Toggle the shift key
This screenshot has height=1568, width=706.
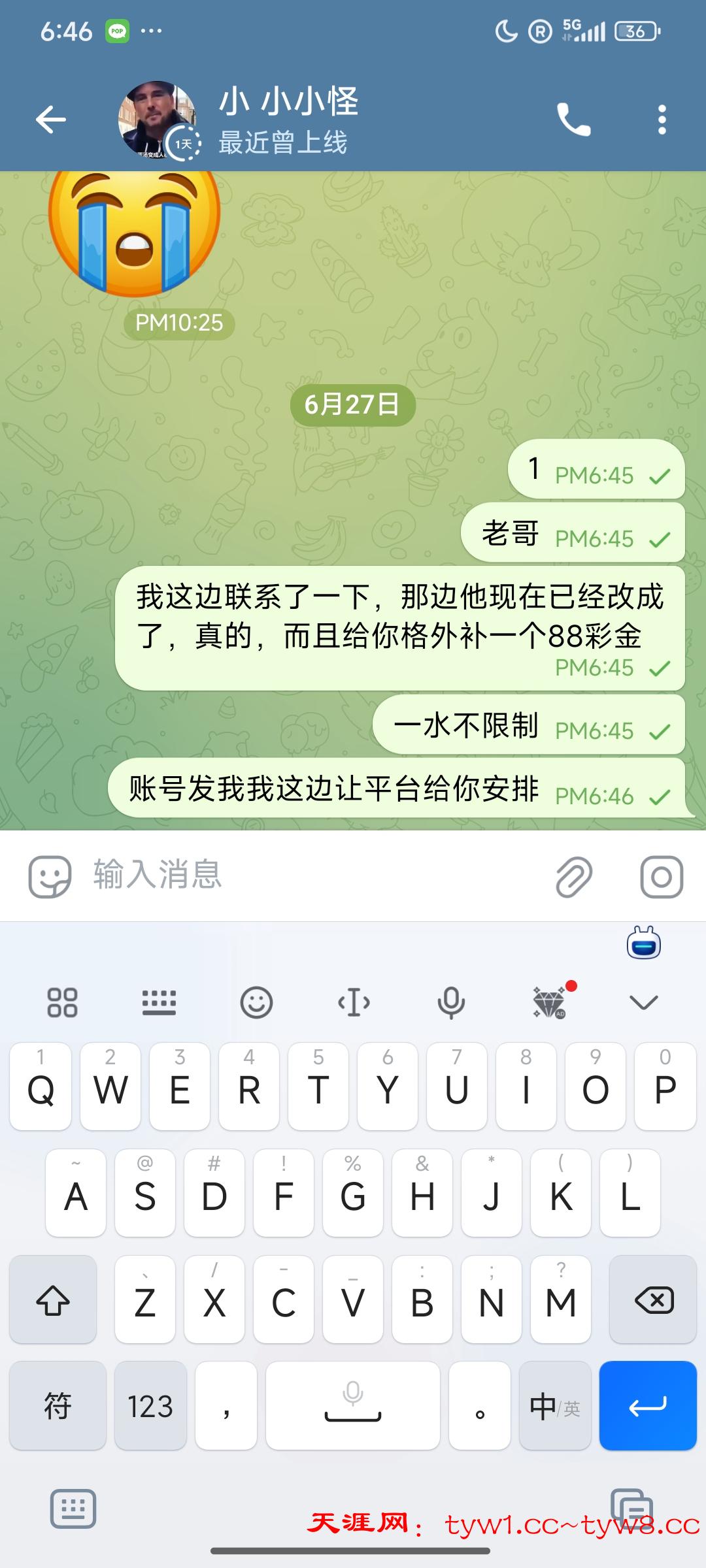click(53, 1300)
